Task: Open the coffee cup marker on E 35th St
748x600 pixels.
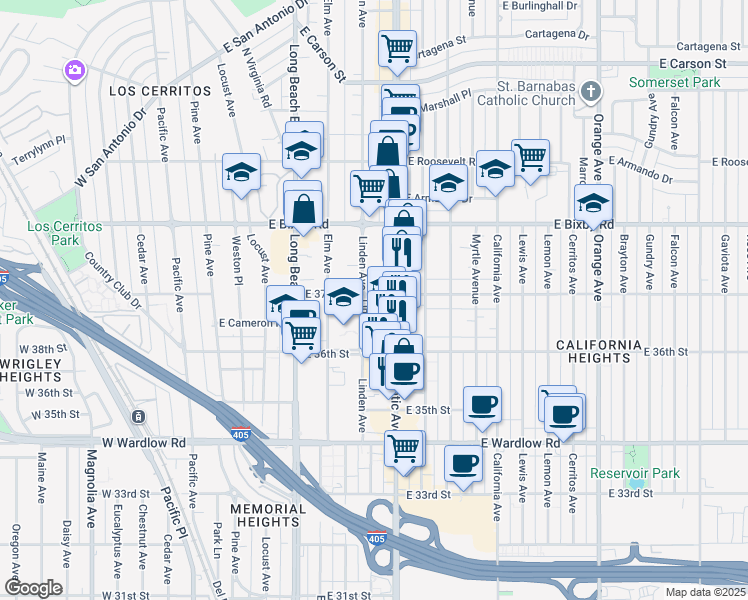Action: pyautogui.click(x=482, y=404)
